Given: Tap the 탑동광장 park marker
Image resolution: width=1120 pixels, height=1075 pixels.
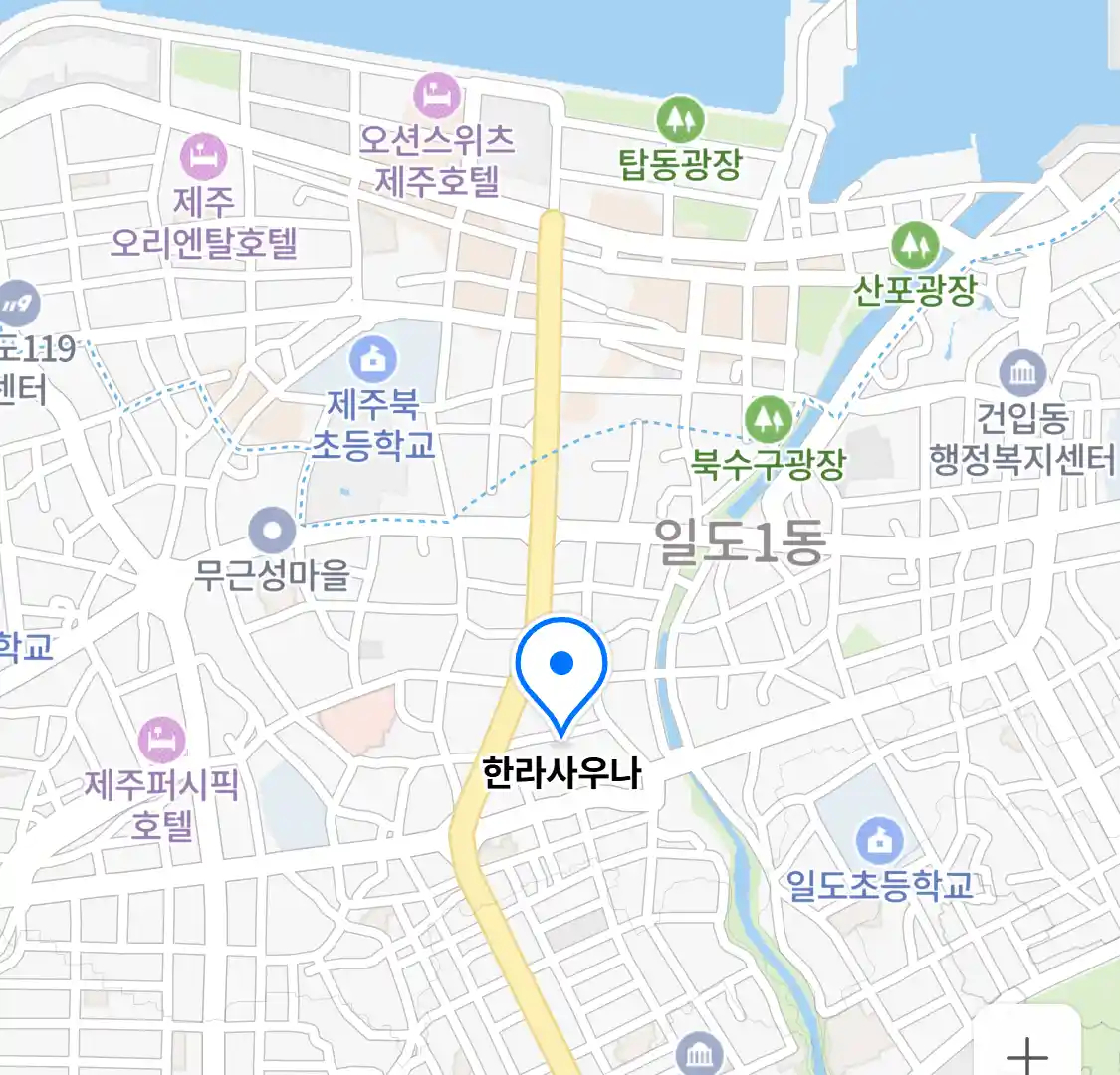Looking at the screenshot, I should coord(680,120).
